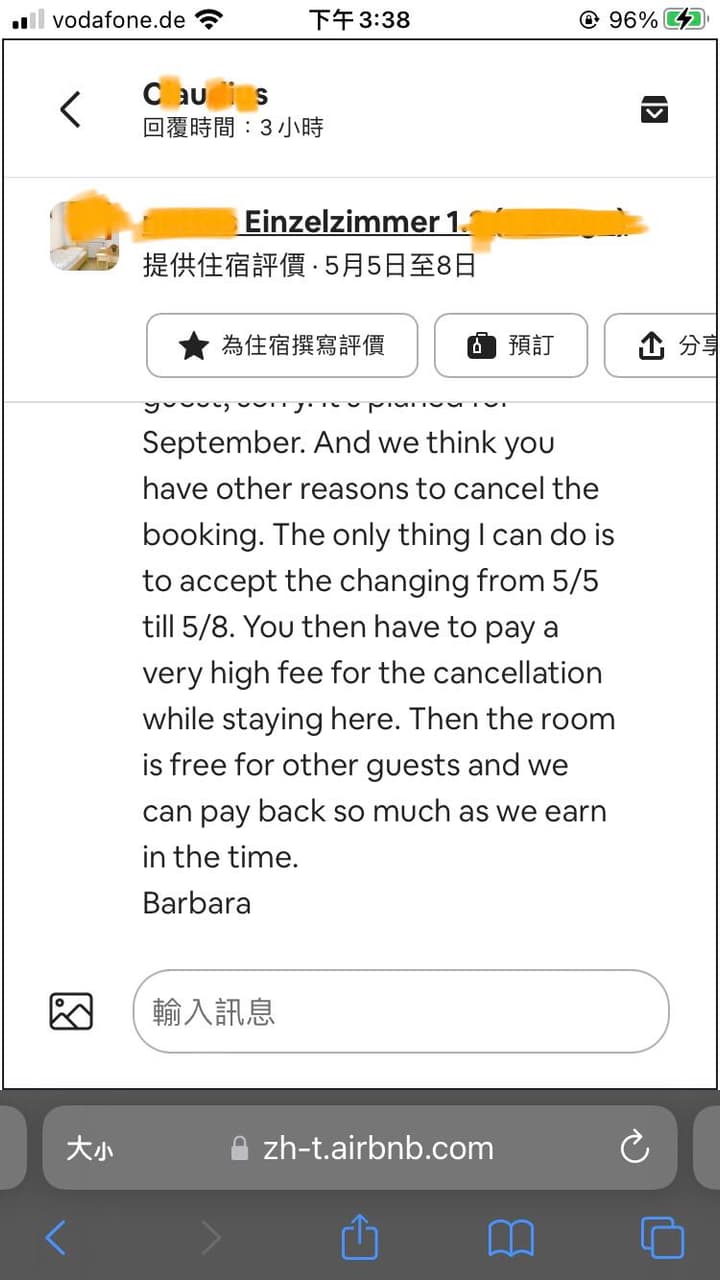This screenshot has height=1280, width=720.
Task: Click the inbox archive icon top right
Action: pyautogui.click(x=653, y=108)
